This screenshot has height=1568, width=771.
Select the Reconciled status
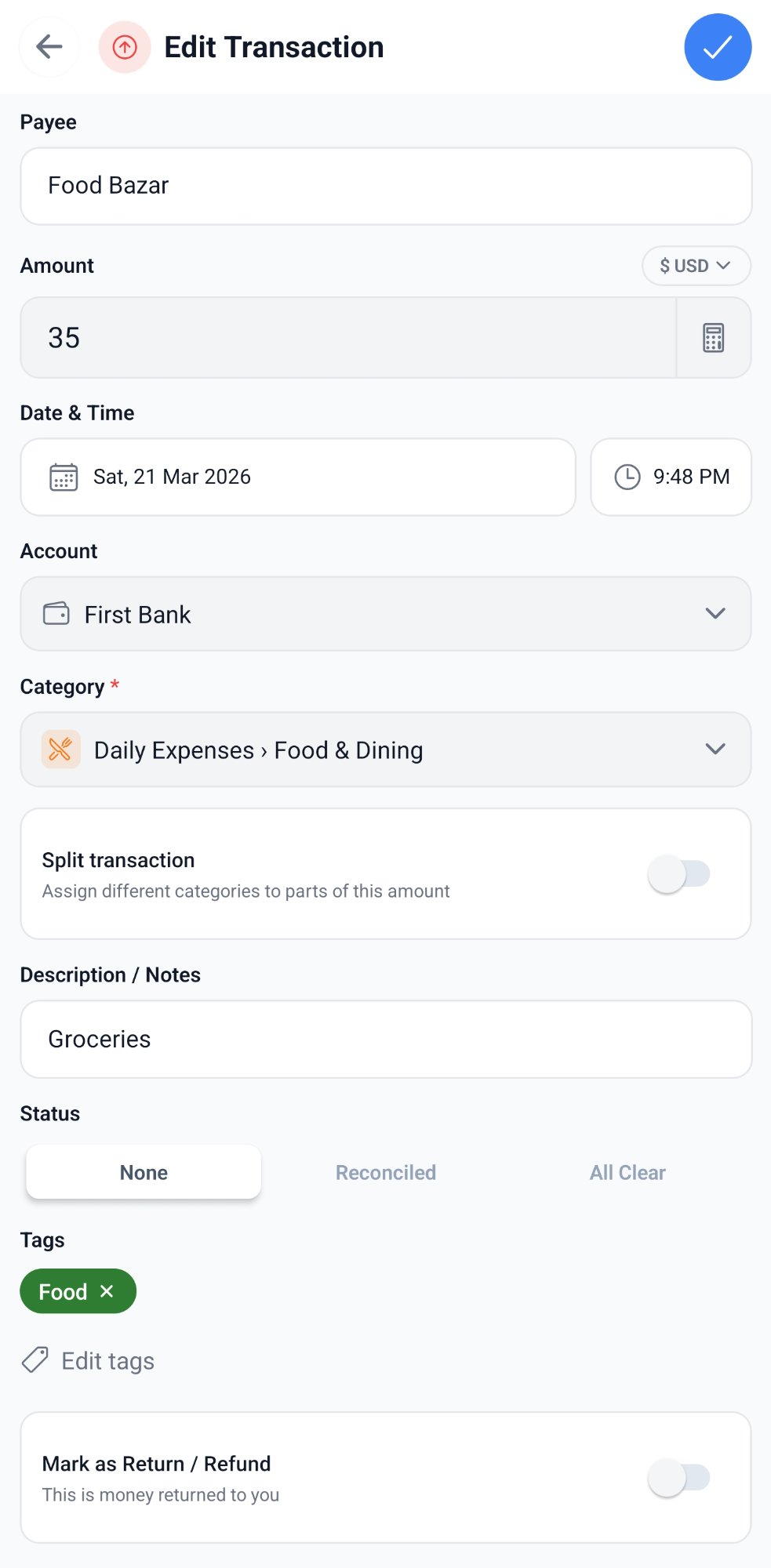click(385, 1172)
